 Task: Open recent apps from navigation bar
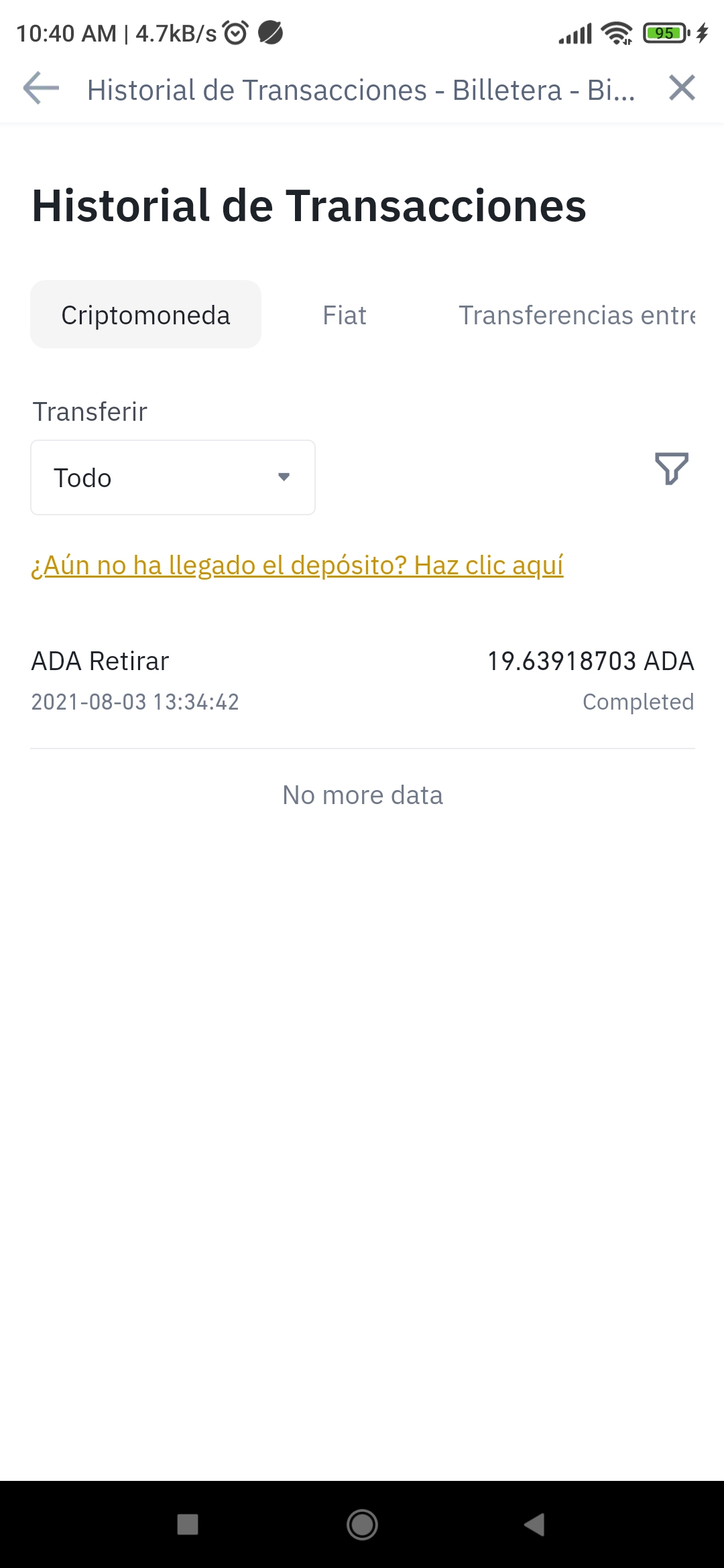point(188,1524)
